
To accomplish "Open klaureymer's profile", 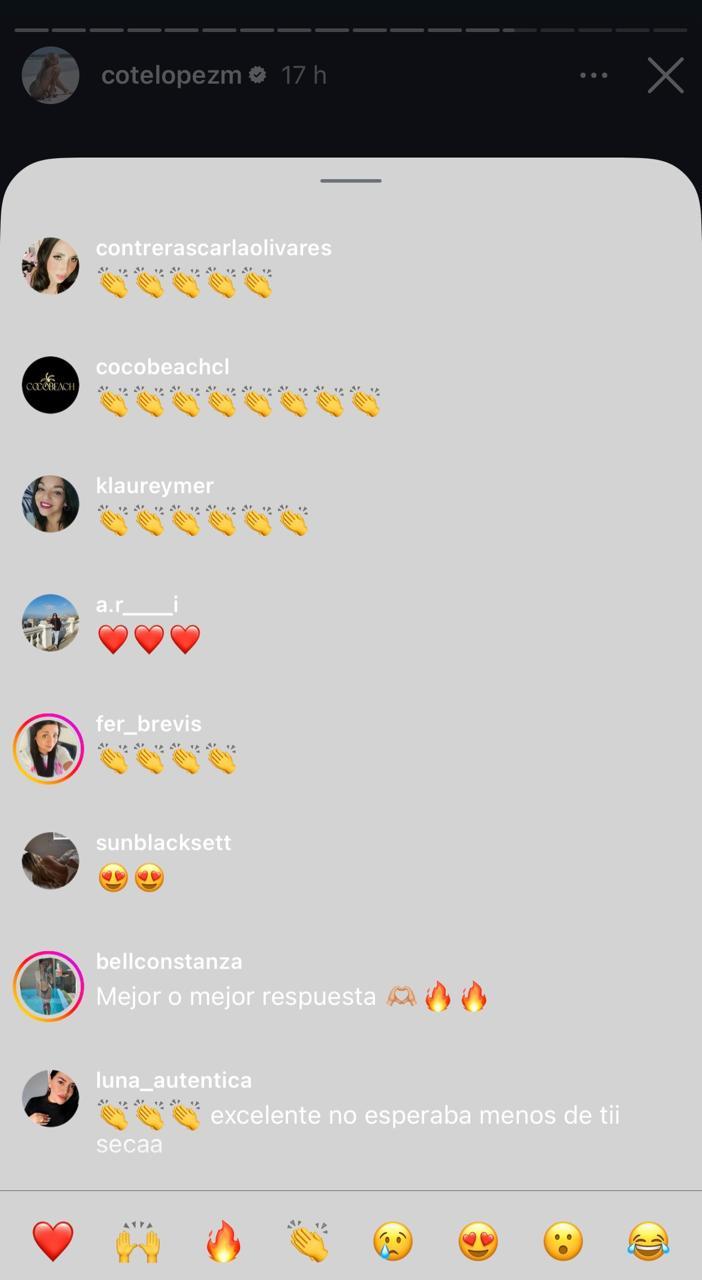I will click(x=154, y=486).
